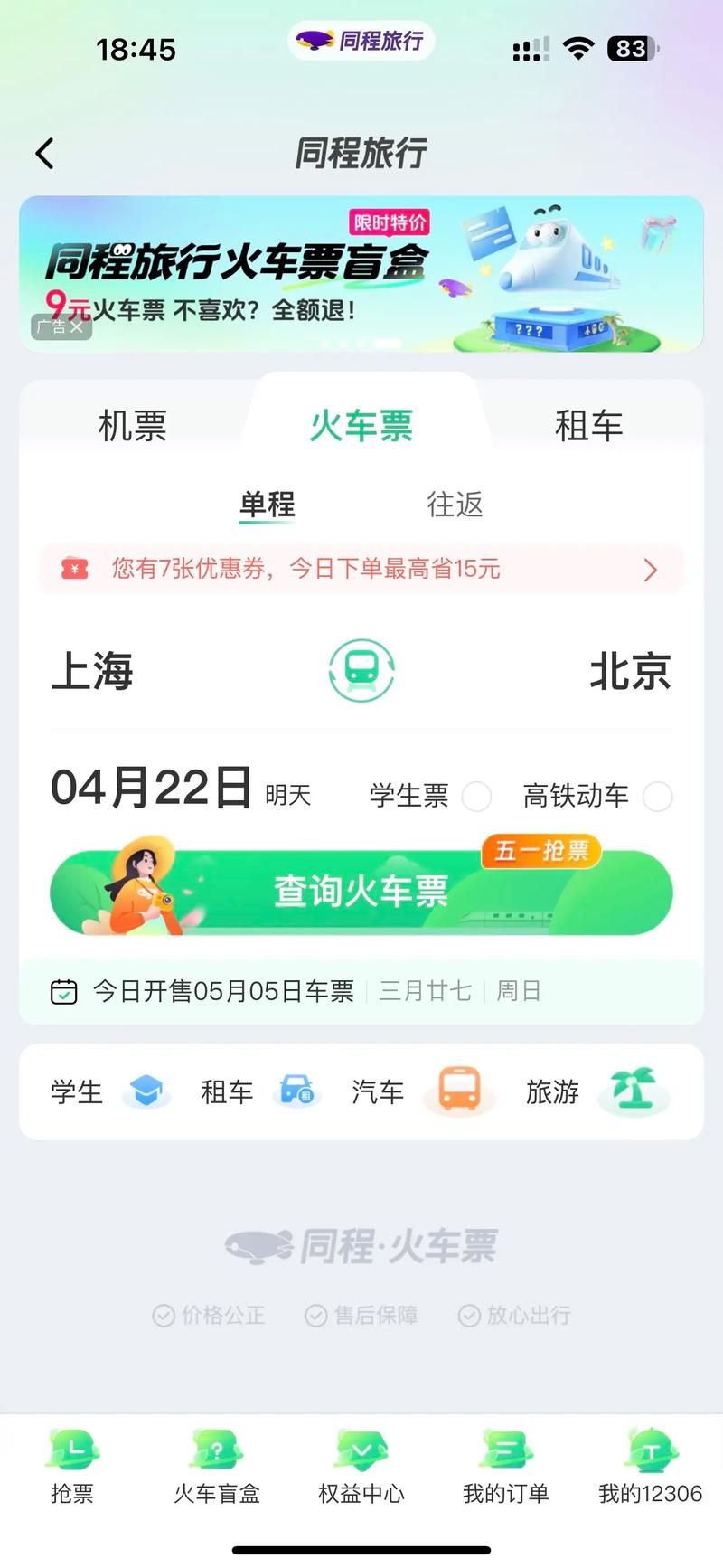Expand the coupon banner via its chevron arrow

pos(650,570)
